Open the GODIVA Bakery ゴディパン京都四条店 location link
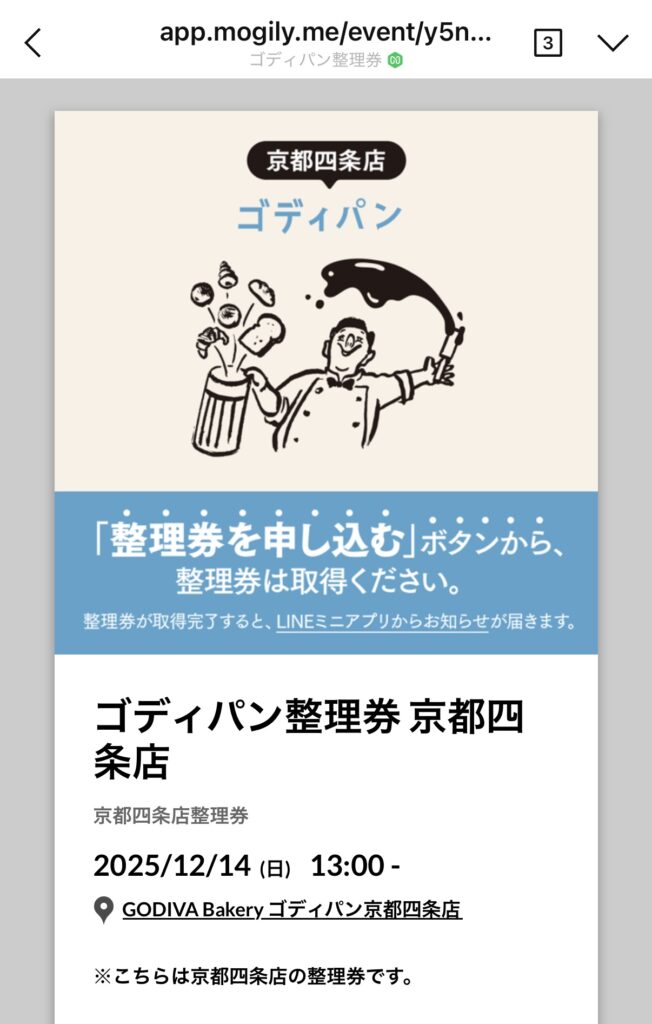This screenshot has height=1024, width=652. (291, 910)
